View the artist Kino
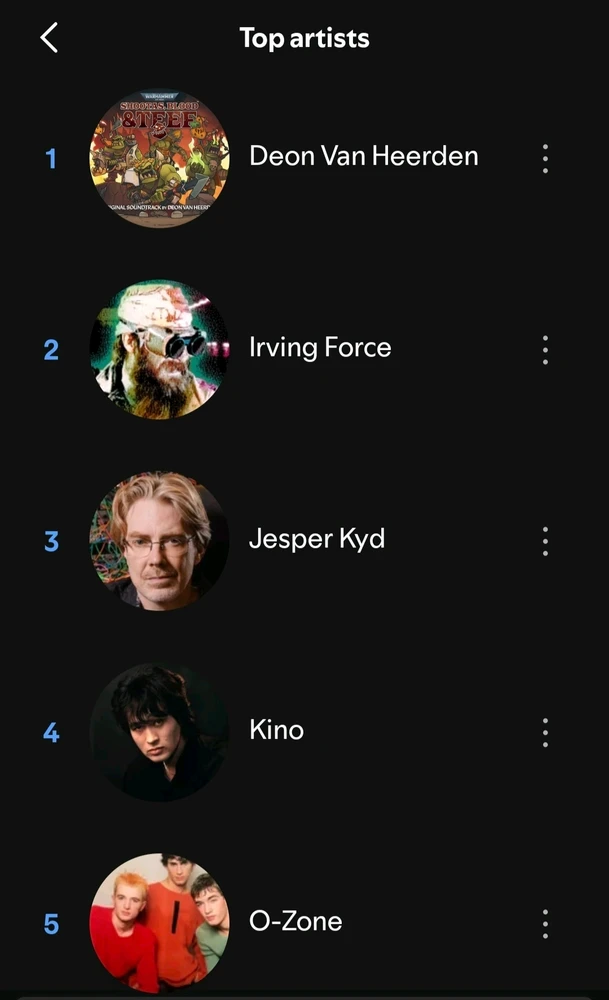 pos(304,732)
